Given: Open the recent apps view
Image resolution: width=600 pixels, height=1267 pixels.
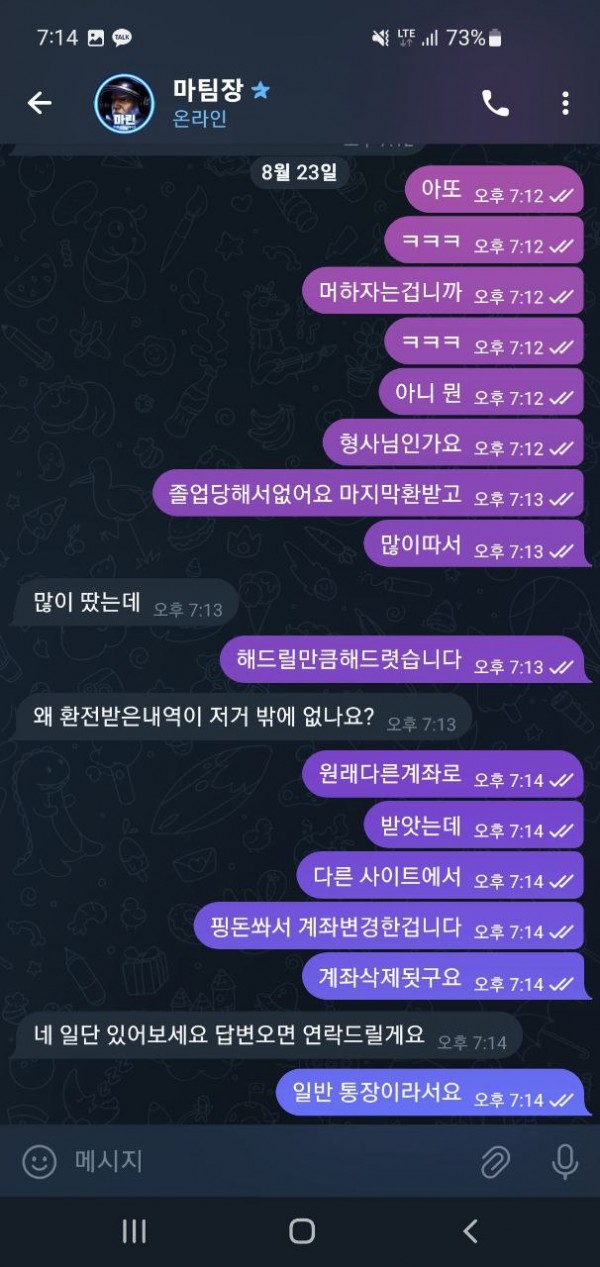Looking at the screenshot, I should (x=134, y=1231).
